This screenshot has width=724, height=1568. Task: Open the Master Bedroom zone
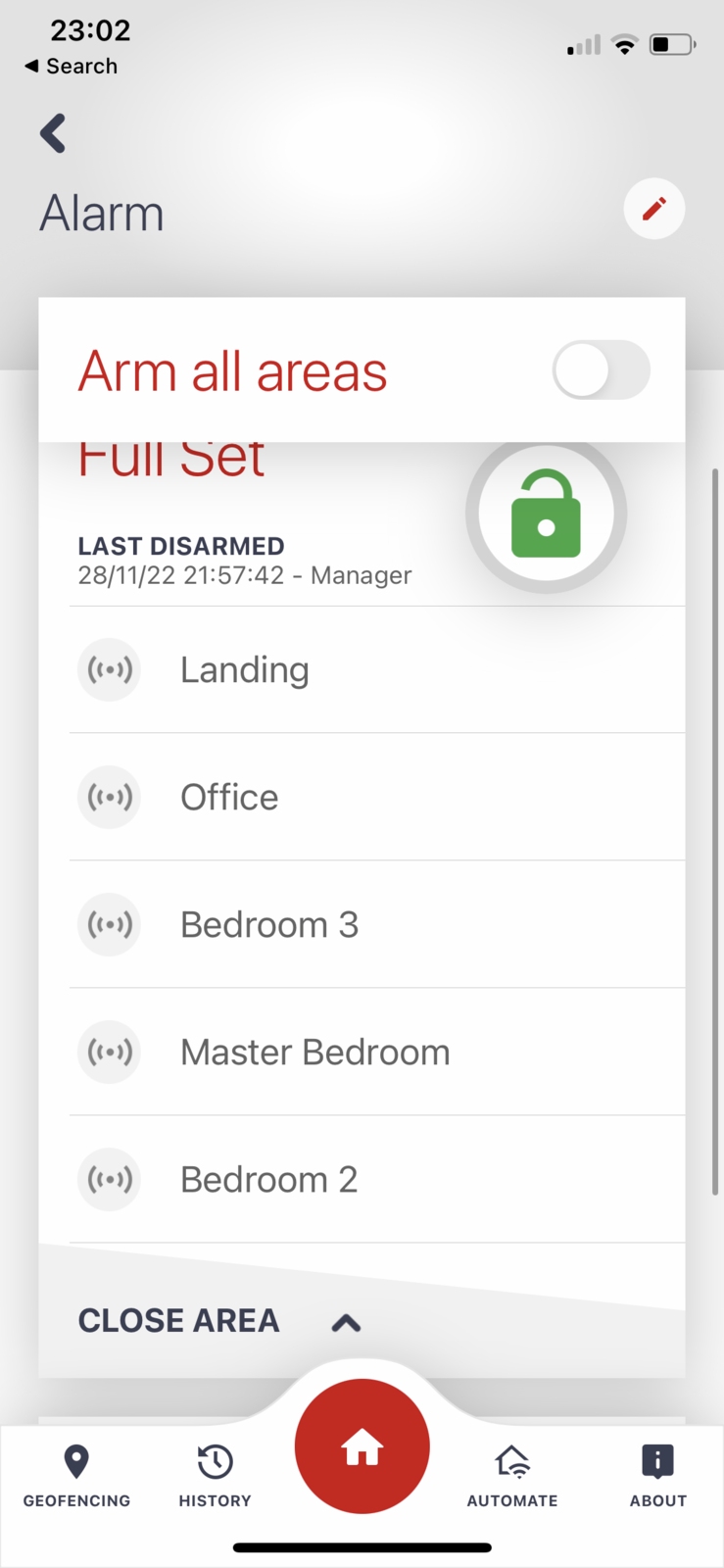click(x=376, y=1053)
